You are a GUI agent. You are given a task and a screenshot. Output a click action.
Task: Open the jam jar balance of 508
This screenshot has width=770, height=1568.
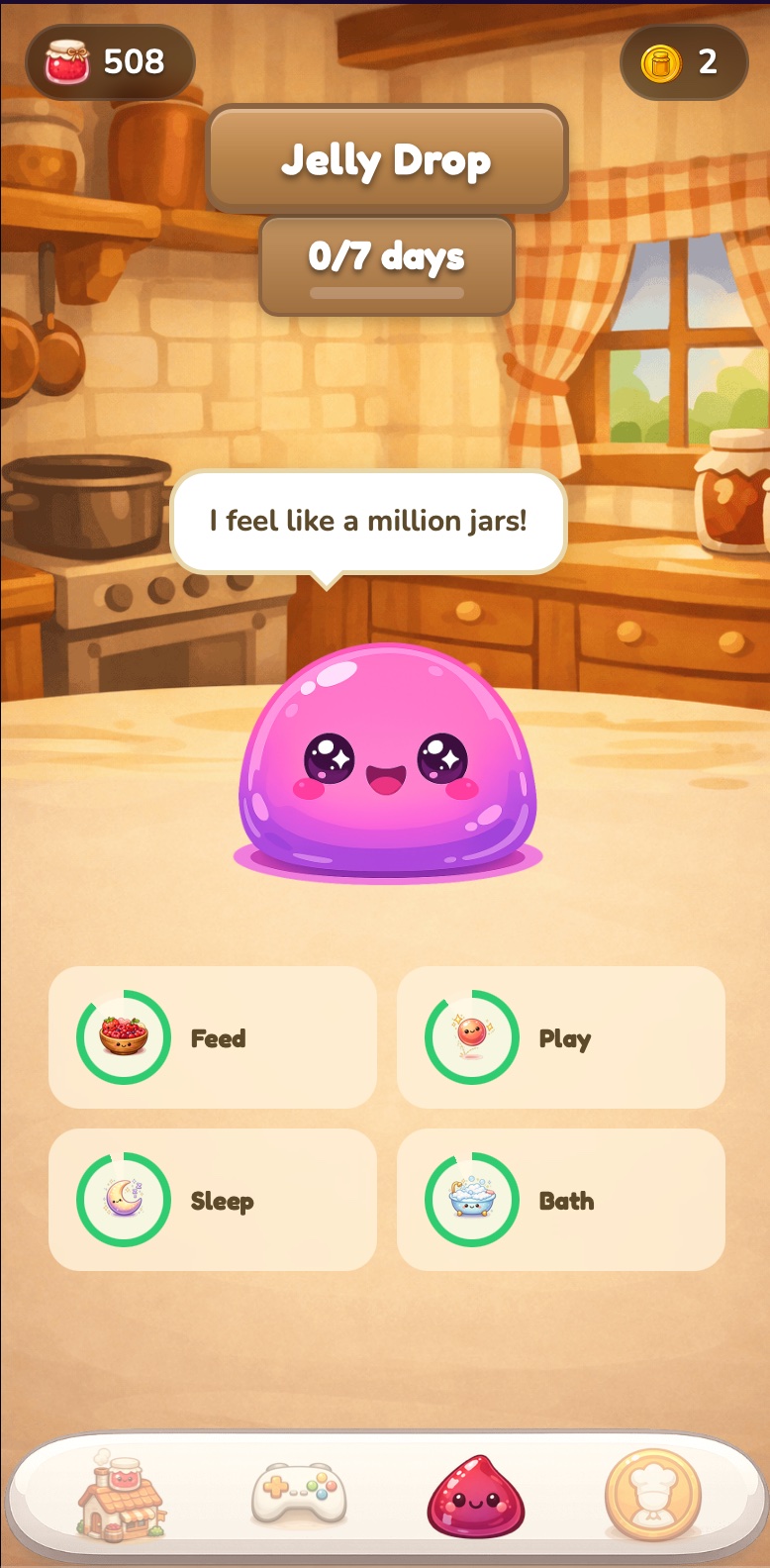click(x=109, y=62)
